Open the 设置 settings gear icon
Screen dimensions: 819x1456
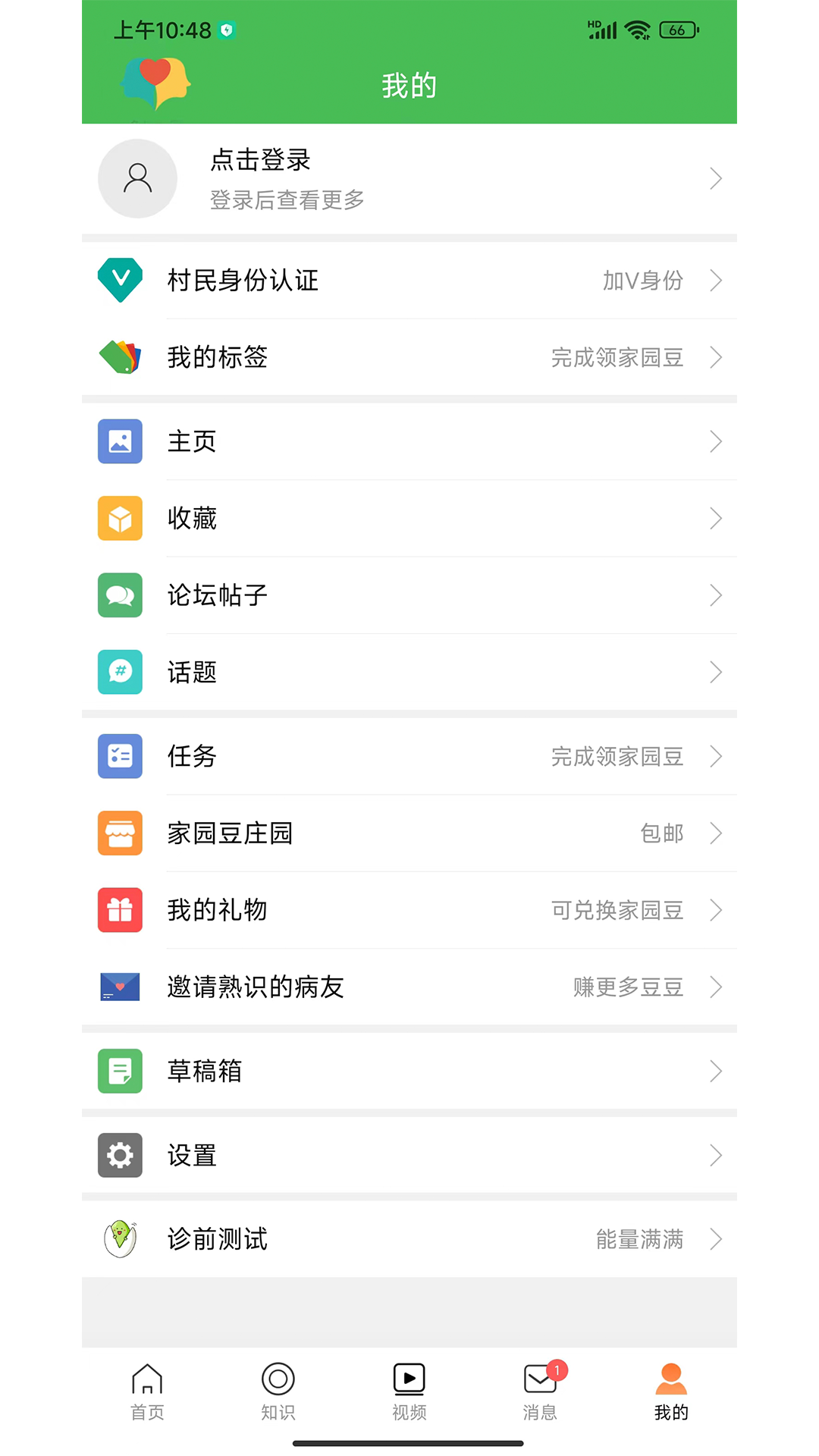click(x=119, y=1155)
